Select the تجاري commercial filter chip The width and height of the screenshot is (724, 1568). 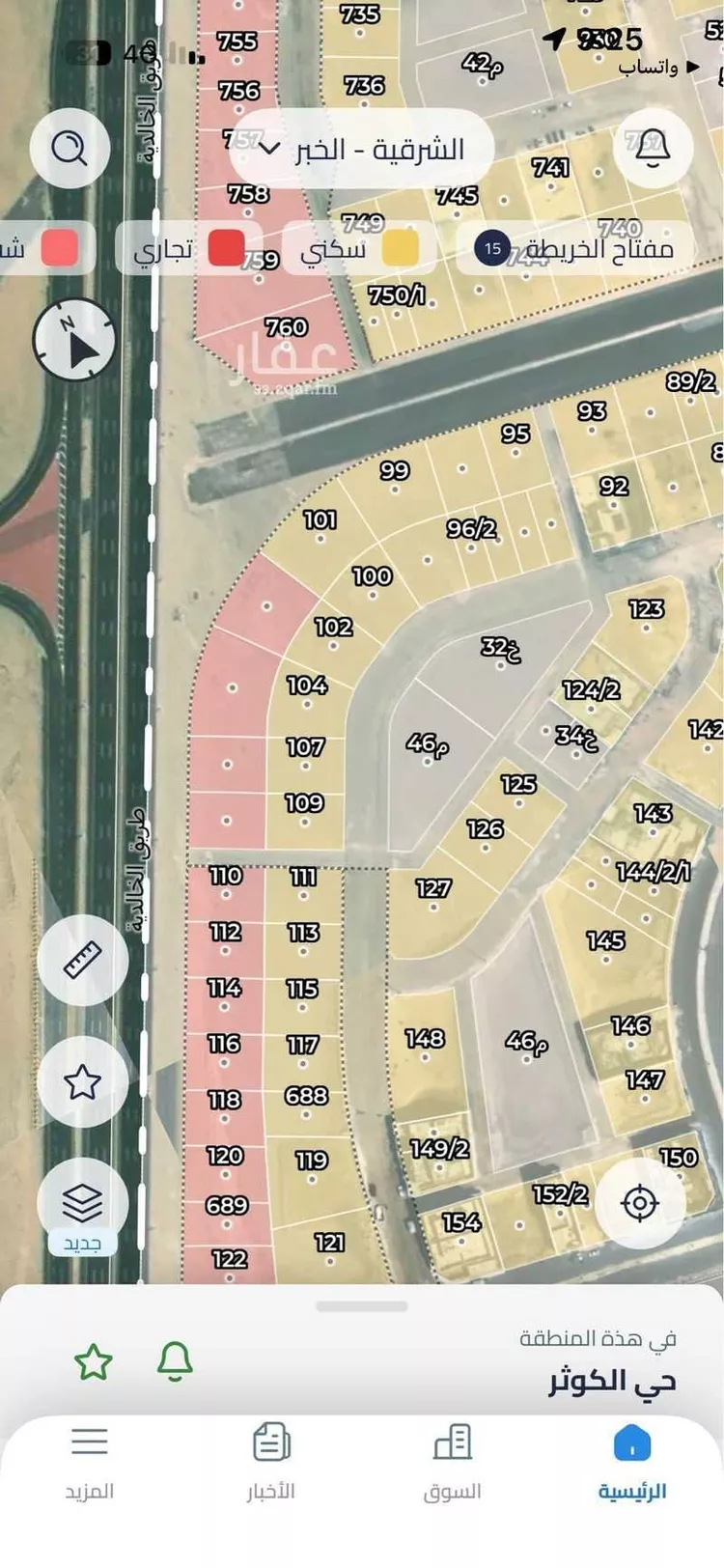point(188,249)
